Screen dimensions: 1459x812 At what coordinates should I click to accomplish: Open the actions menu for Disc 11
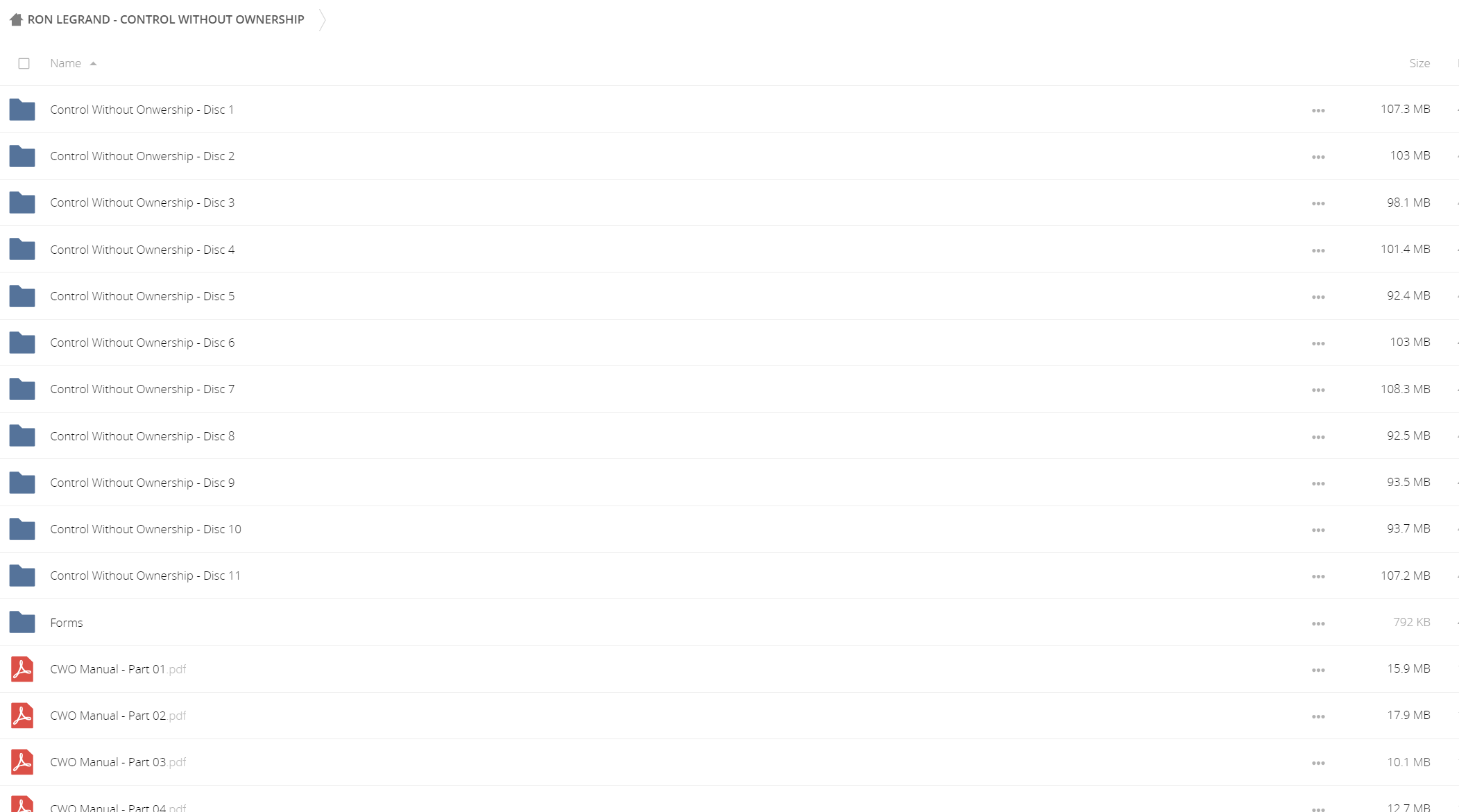[1318, 576]
